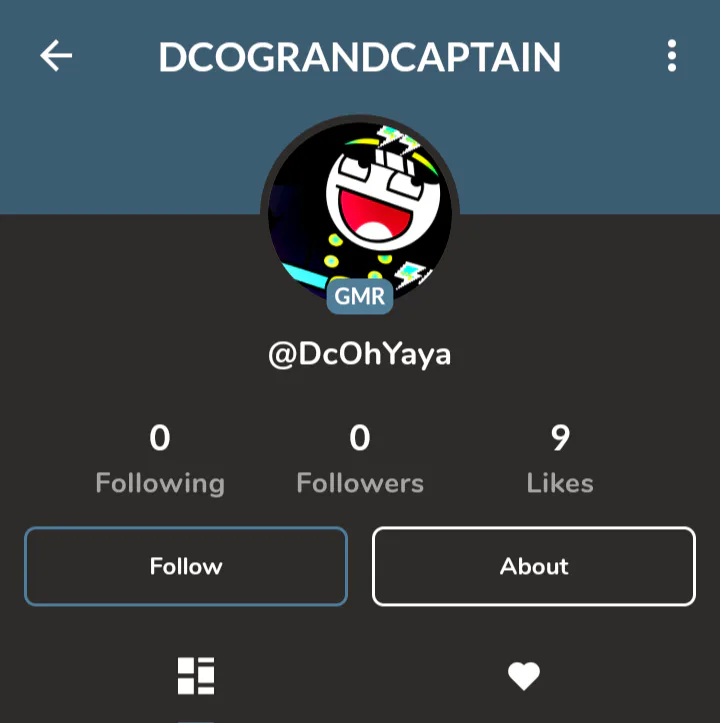This screenshot has width=720, height=723.
Task: Switch to the posts grid tab
Action: [196, 676]
